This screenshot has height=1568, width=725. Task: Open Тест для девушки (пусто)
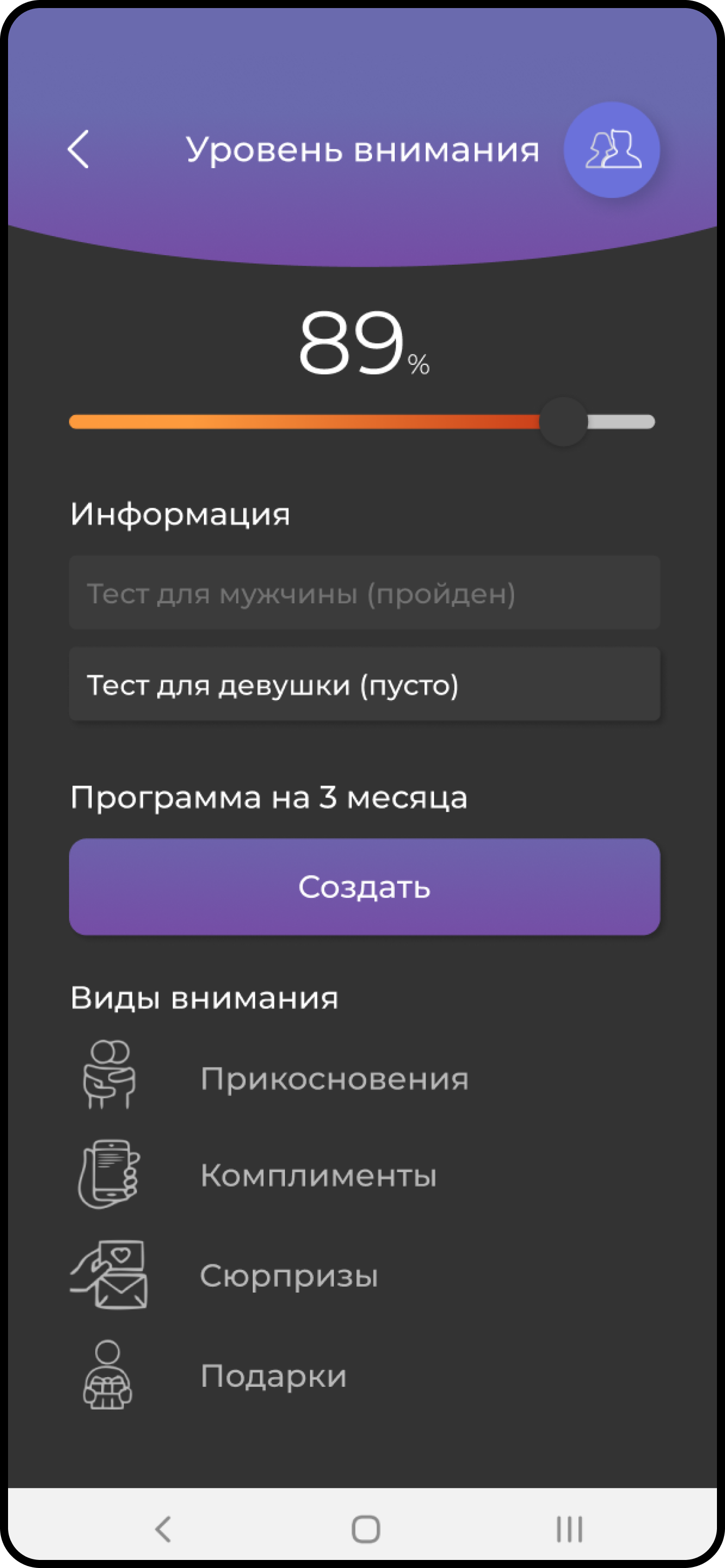pyautogui.click(x=364, y=684)
